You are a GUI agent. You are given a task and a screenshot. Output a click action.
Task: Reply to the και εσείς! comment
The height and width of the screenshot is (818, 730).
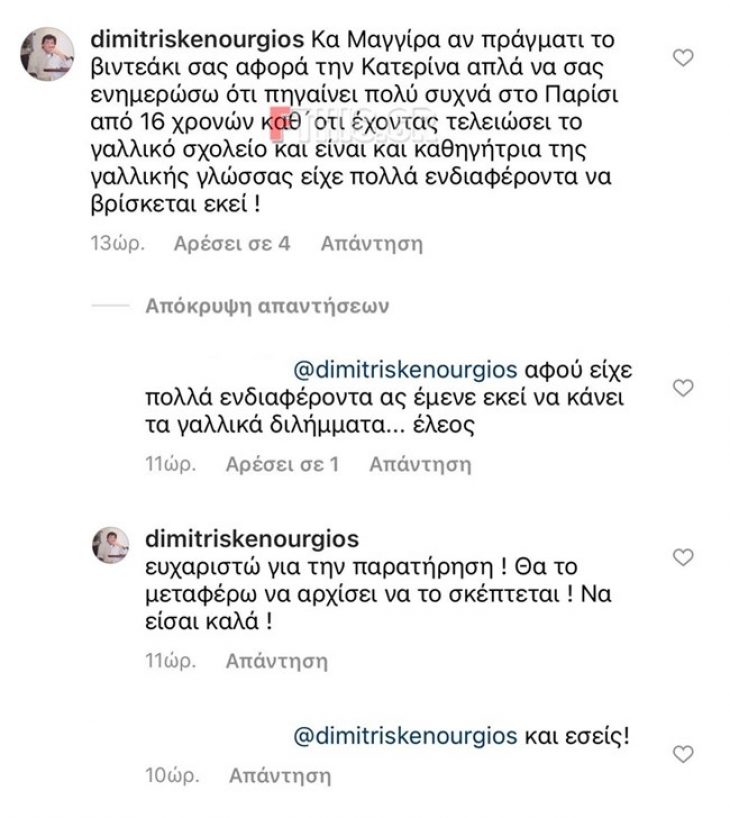278,776
